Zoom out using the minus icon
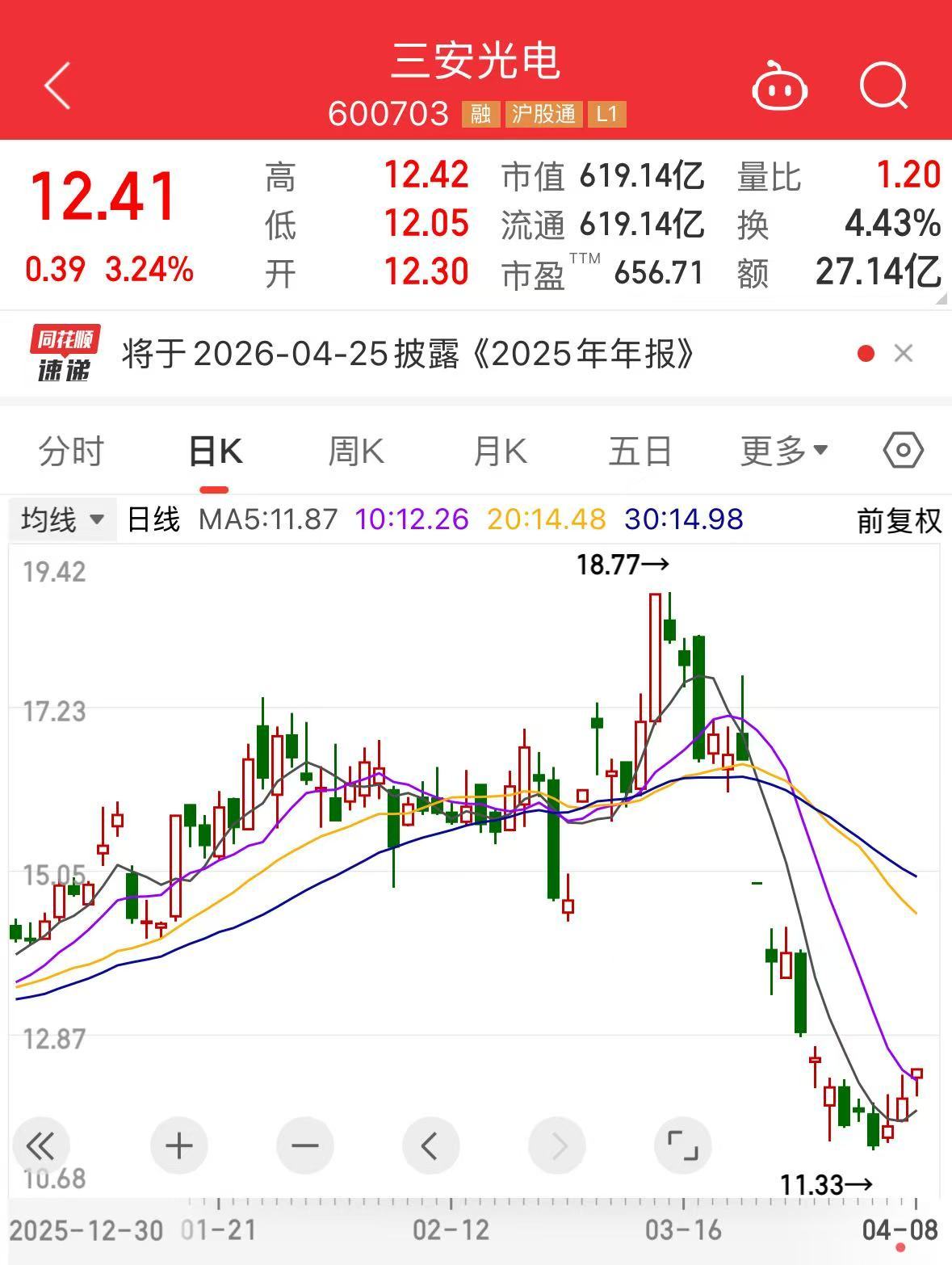 click(304, 1145)
